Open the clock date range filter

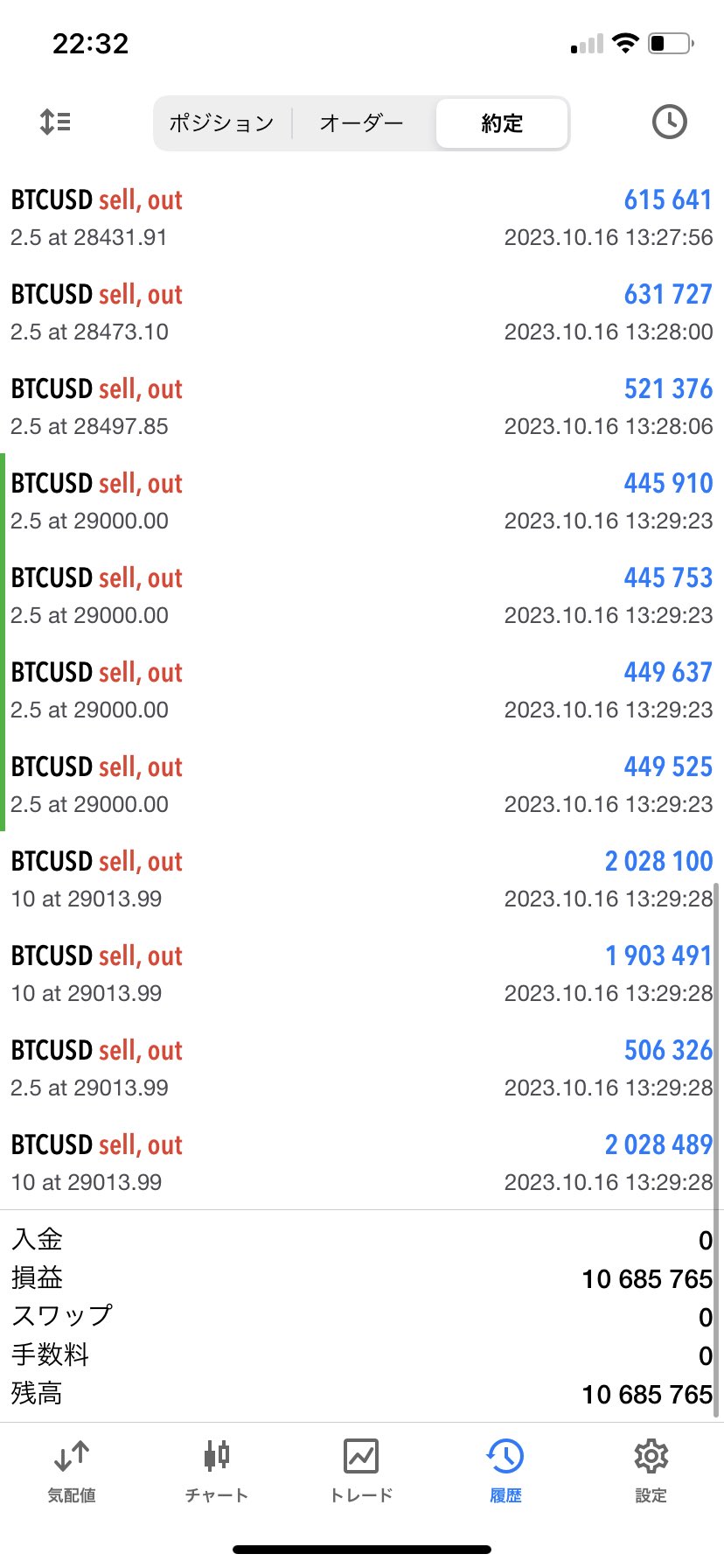tap(669, 122)
